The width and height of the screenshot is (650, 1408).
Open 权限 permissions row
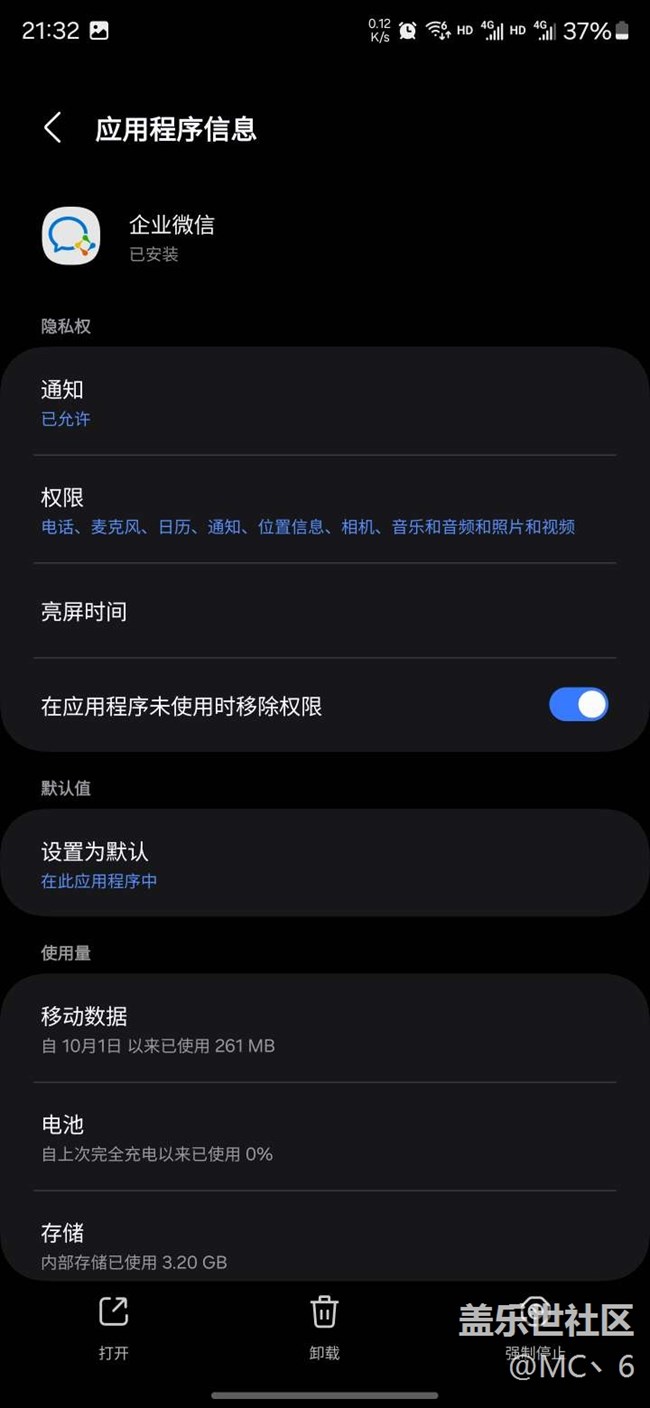pyautogui.click(x=324, y=510)
